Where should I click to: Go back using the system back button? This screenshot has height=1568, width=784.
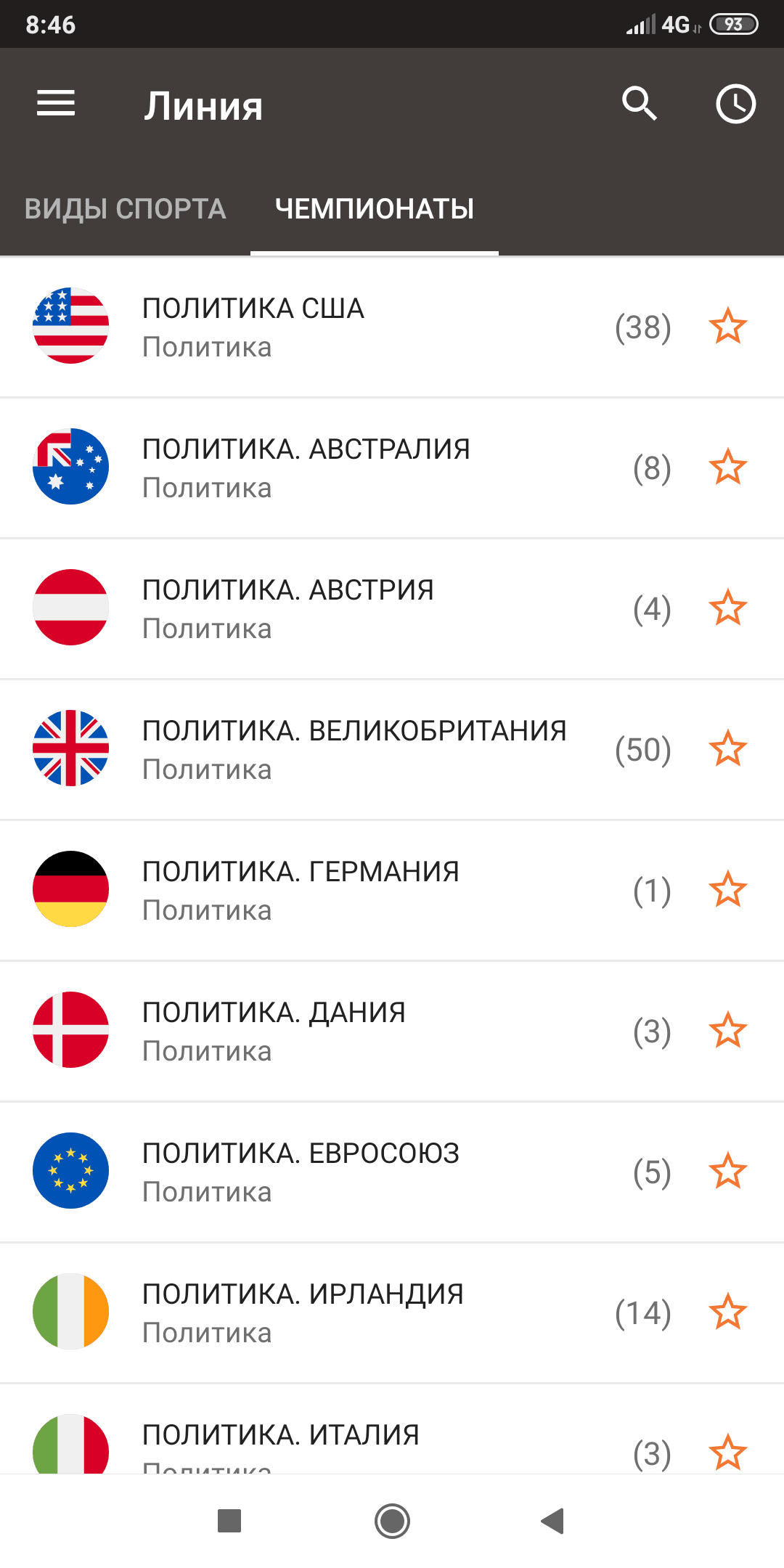tap(553, 1521)
